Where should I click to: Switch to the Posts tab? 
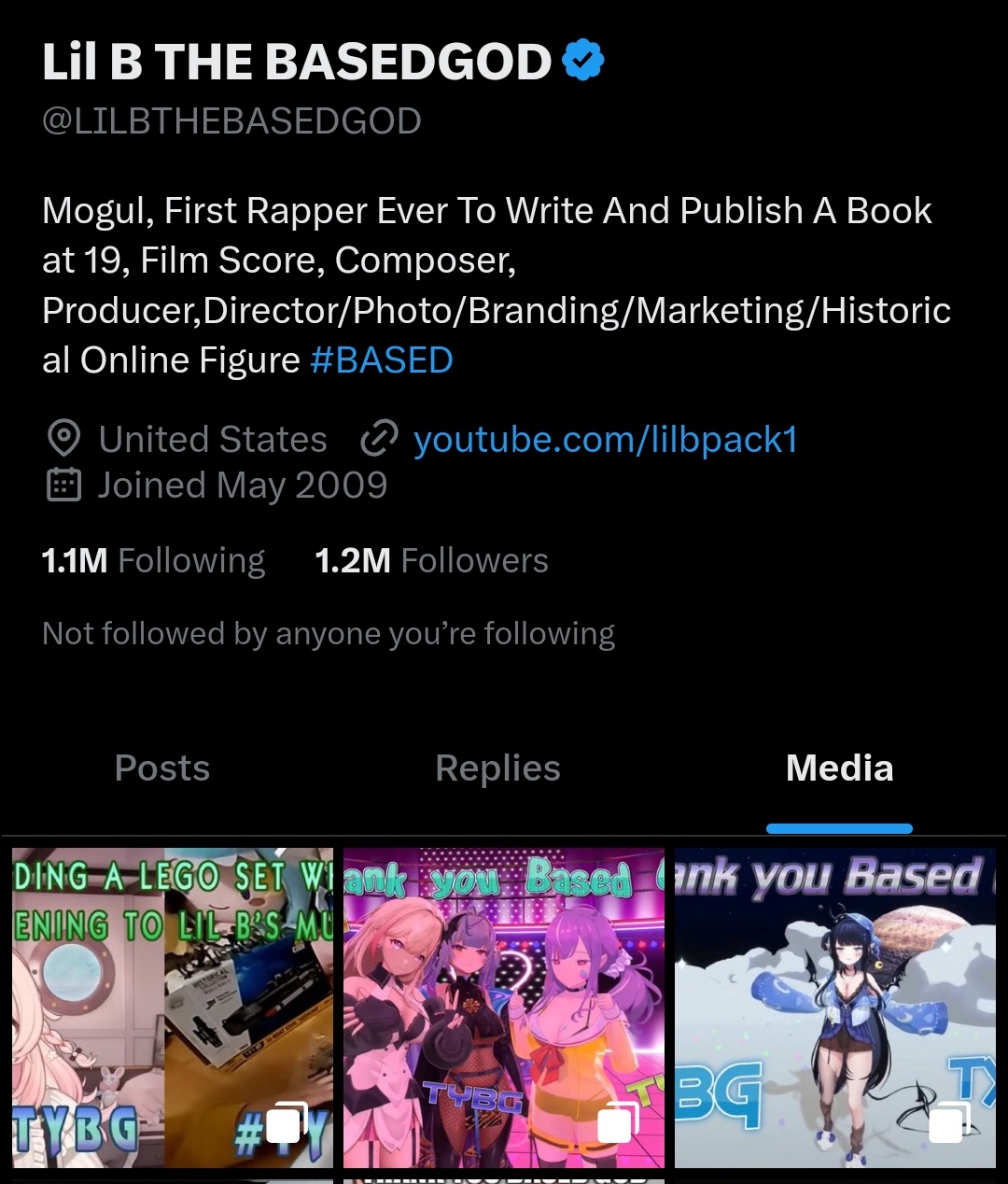(x=162, y=768)
